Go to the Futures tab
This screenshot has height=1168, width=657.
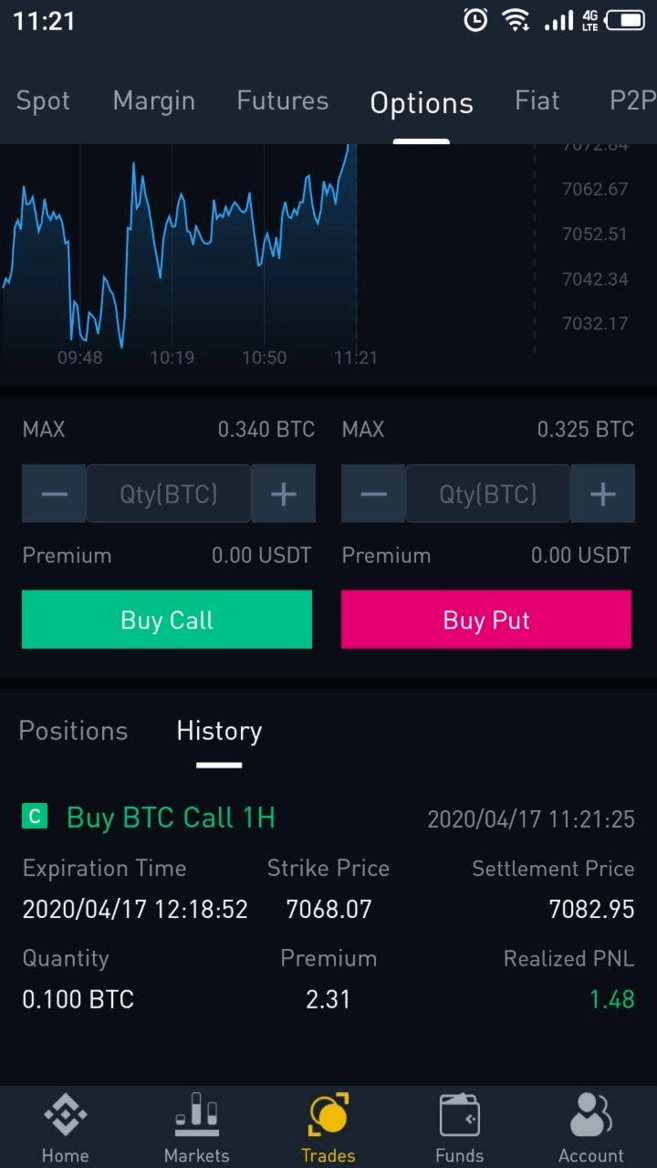(282, 101)
